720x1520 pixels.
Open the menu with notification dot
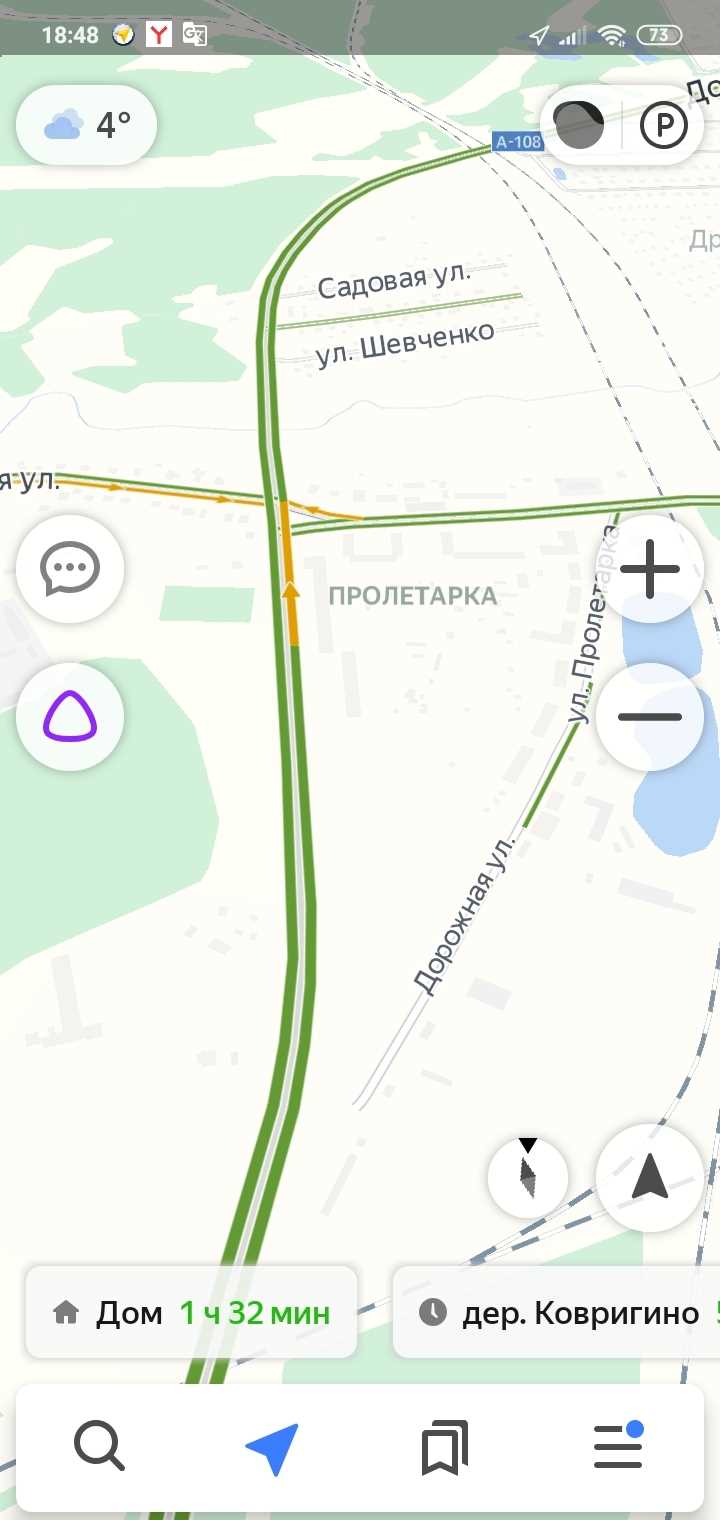(618, 1446)
